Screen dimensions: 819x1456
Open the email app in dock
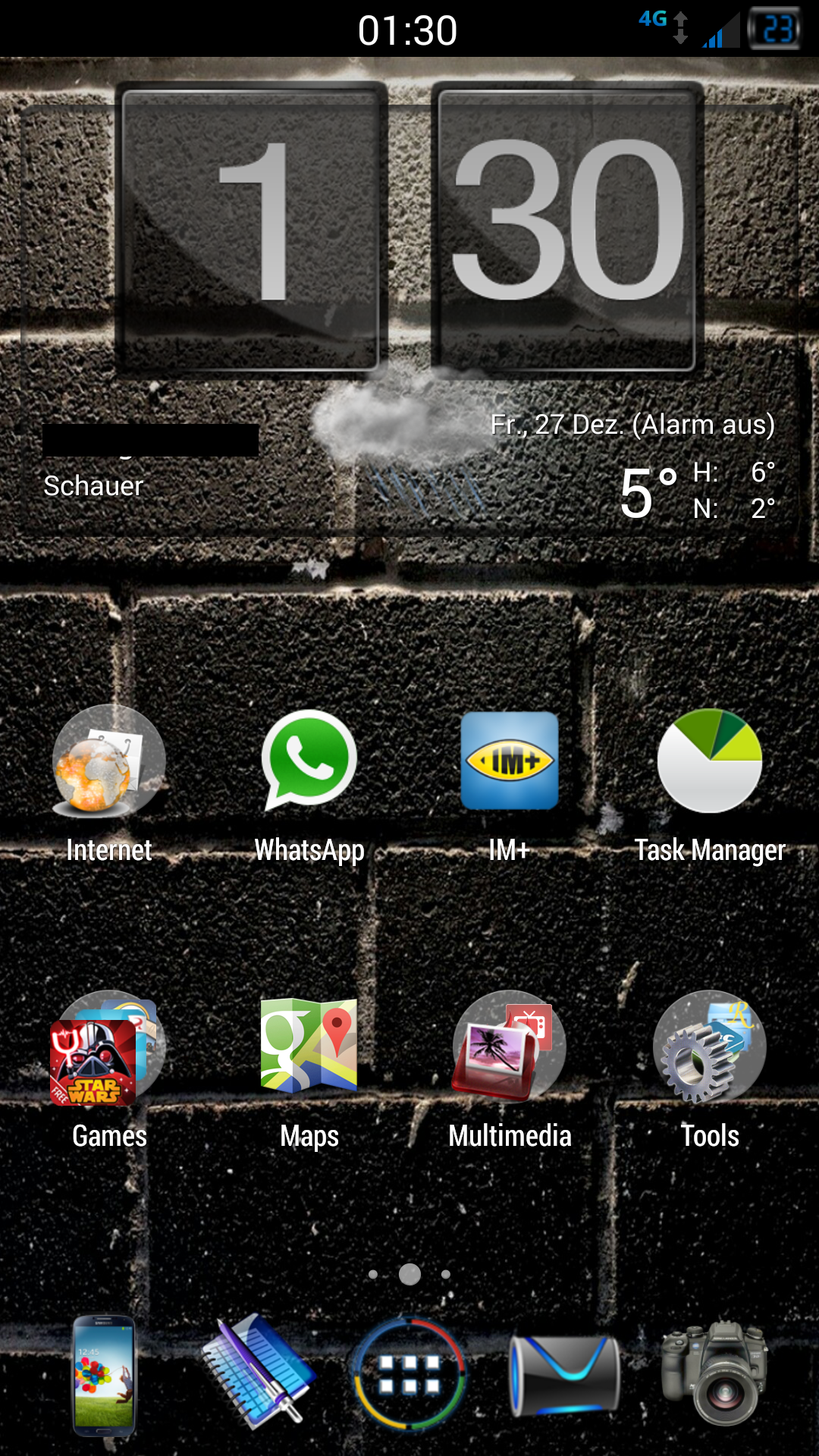565,1374
